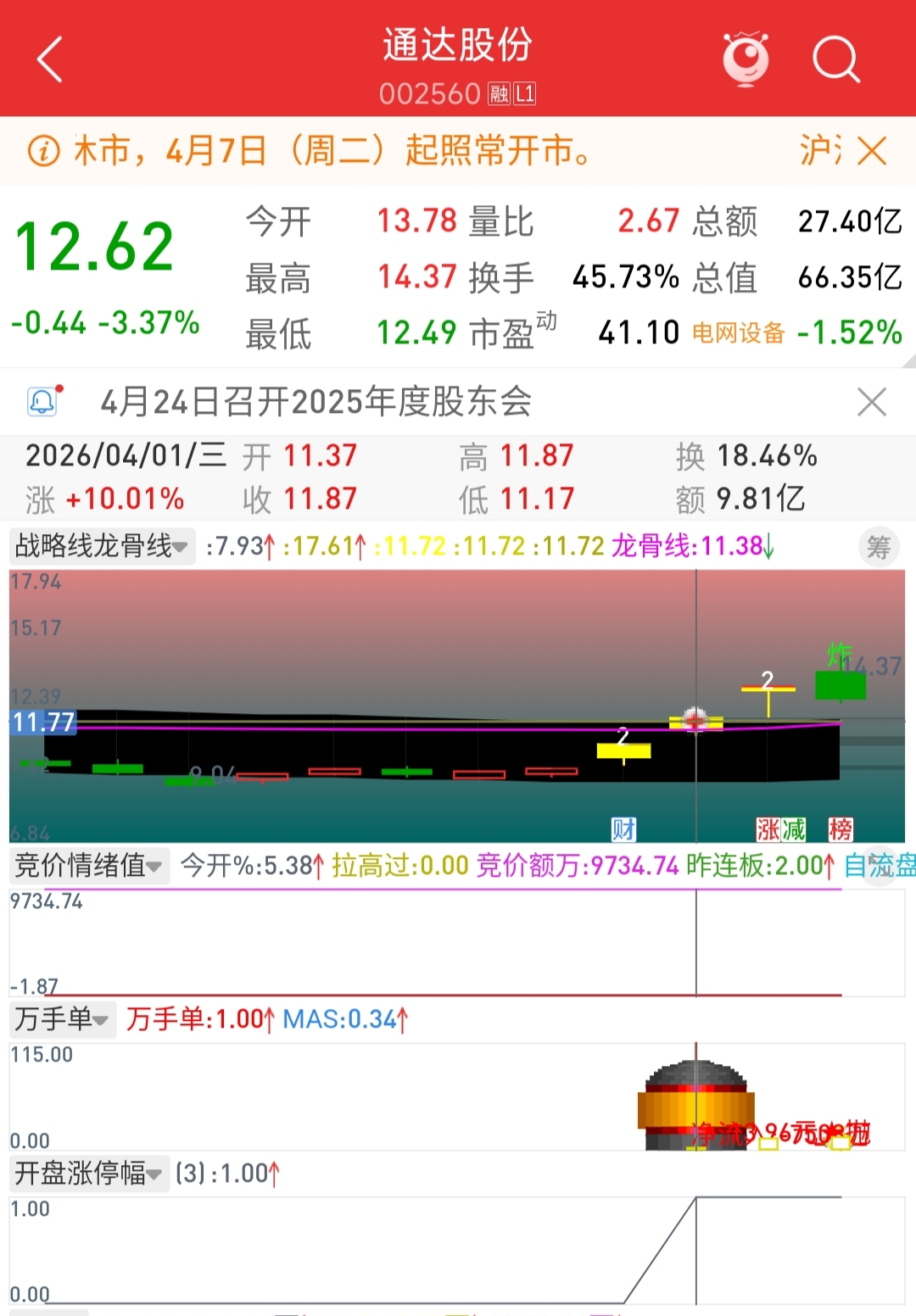Open the 电网设备 sector link

coord(738,333)
